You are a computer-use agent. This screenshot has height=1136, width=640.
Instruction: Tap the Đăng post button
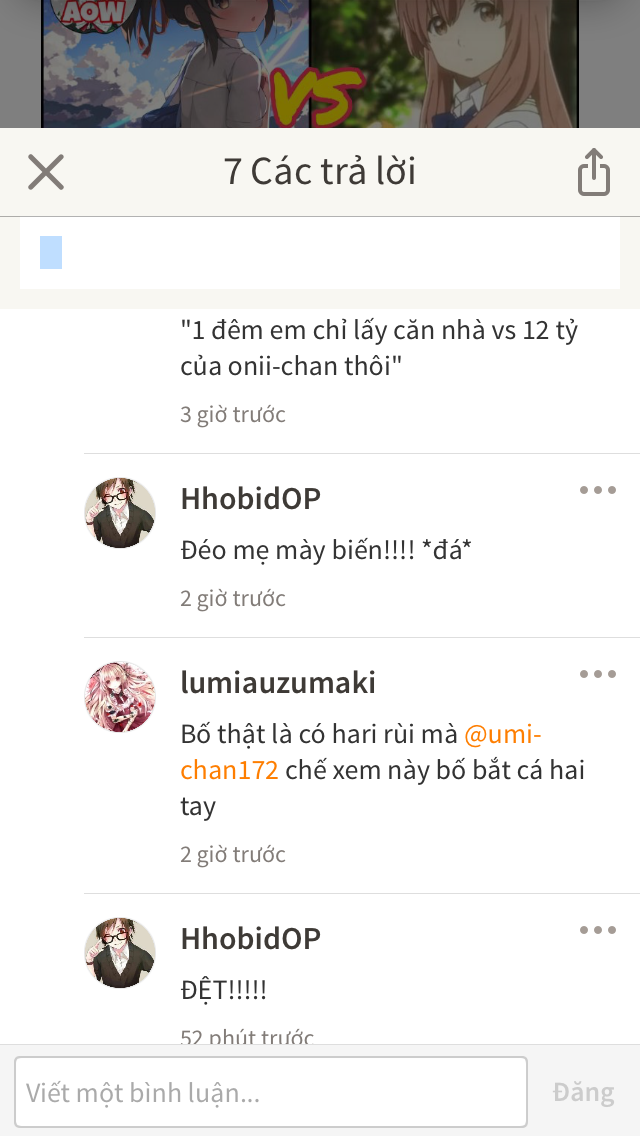pyautogui.click(x=583, y=1092)
